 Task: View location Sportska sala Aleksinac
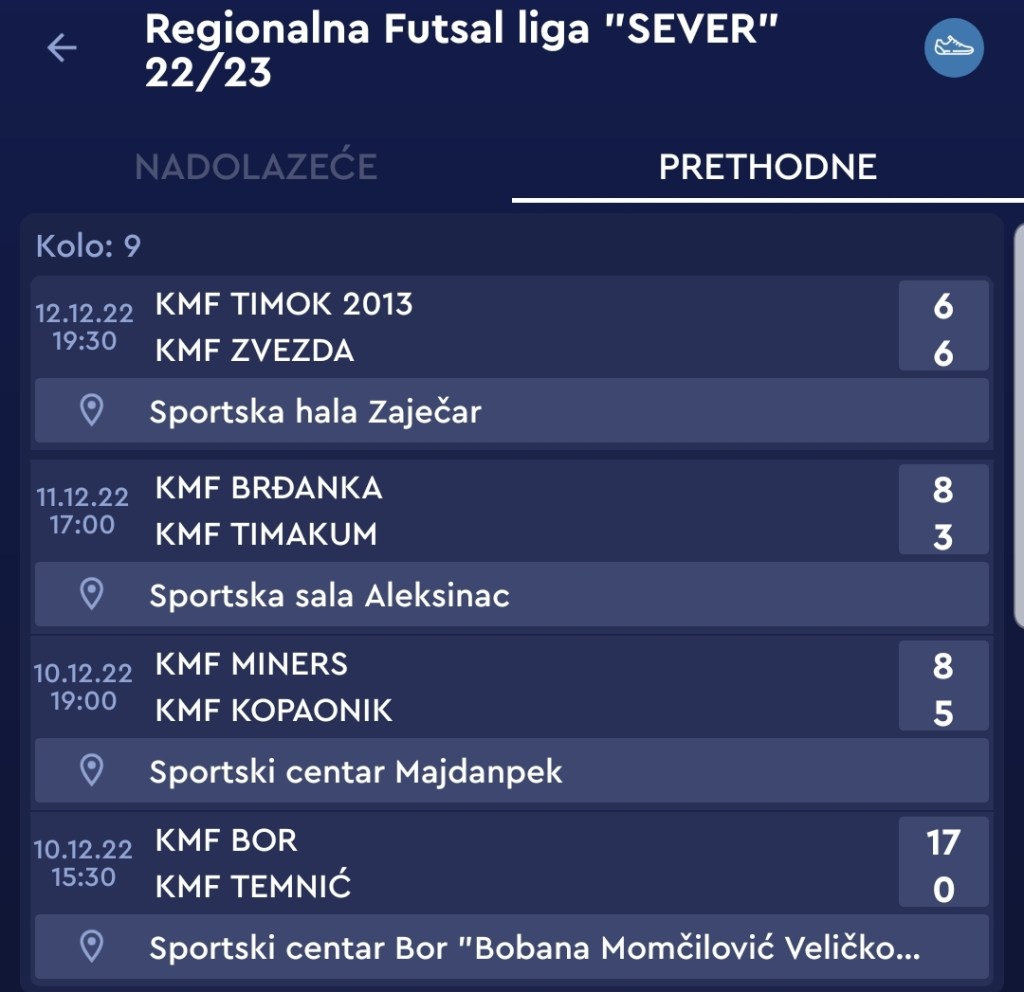click(x=510, y=595)
